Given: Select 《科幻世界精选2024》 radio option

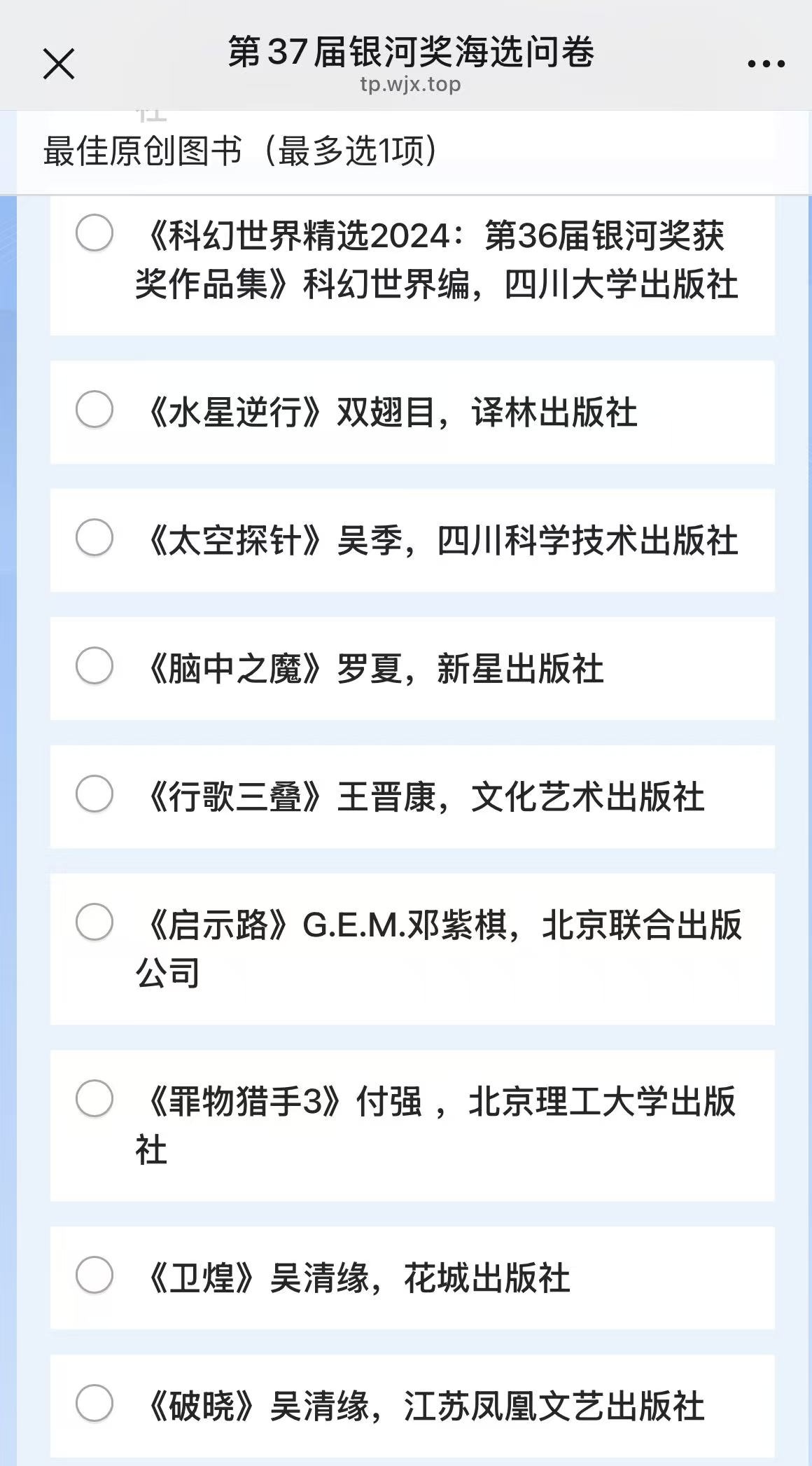Looking at the screenshot, I should [94, 233].
